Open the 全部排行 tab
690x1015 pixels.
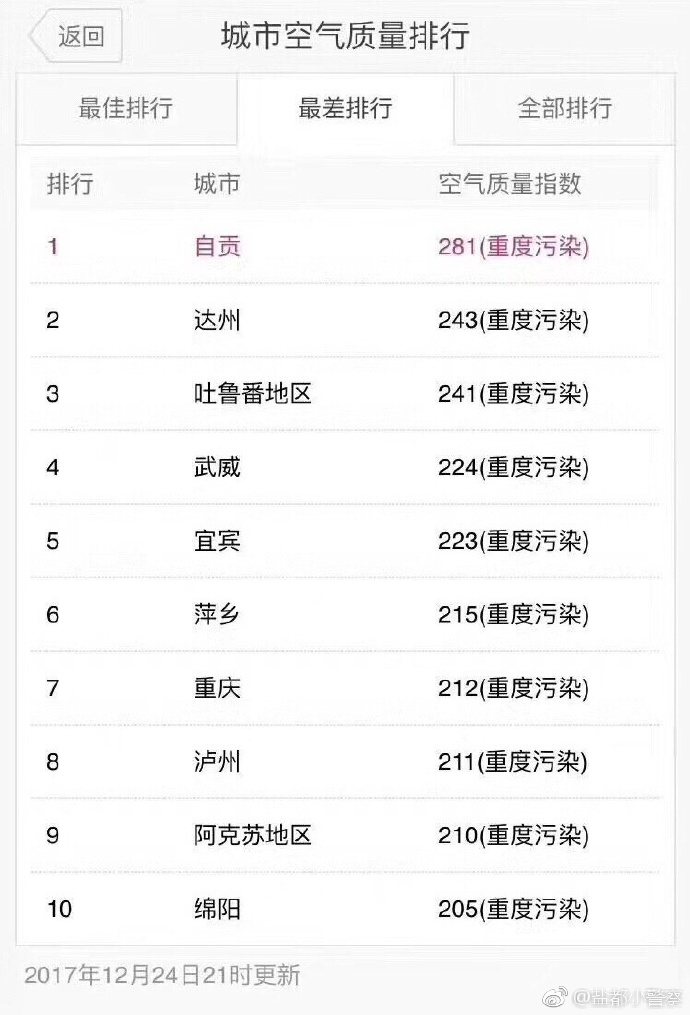[564, 108]
